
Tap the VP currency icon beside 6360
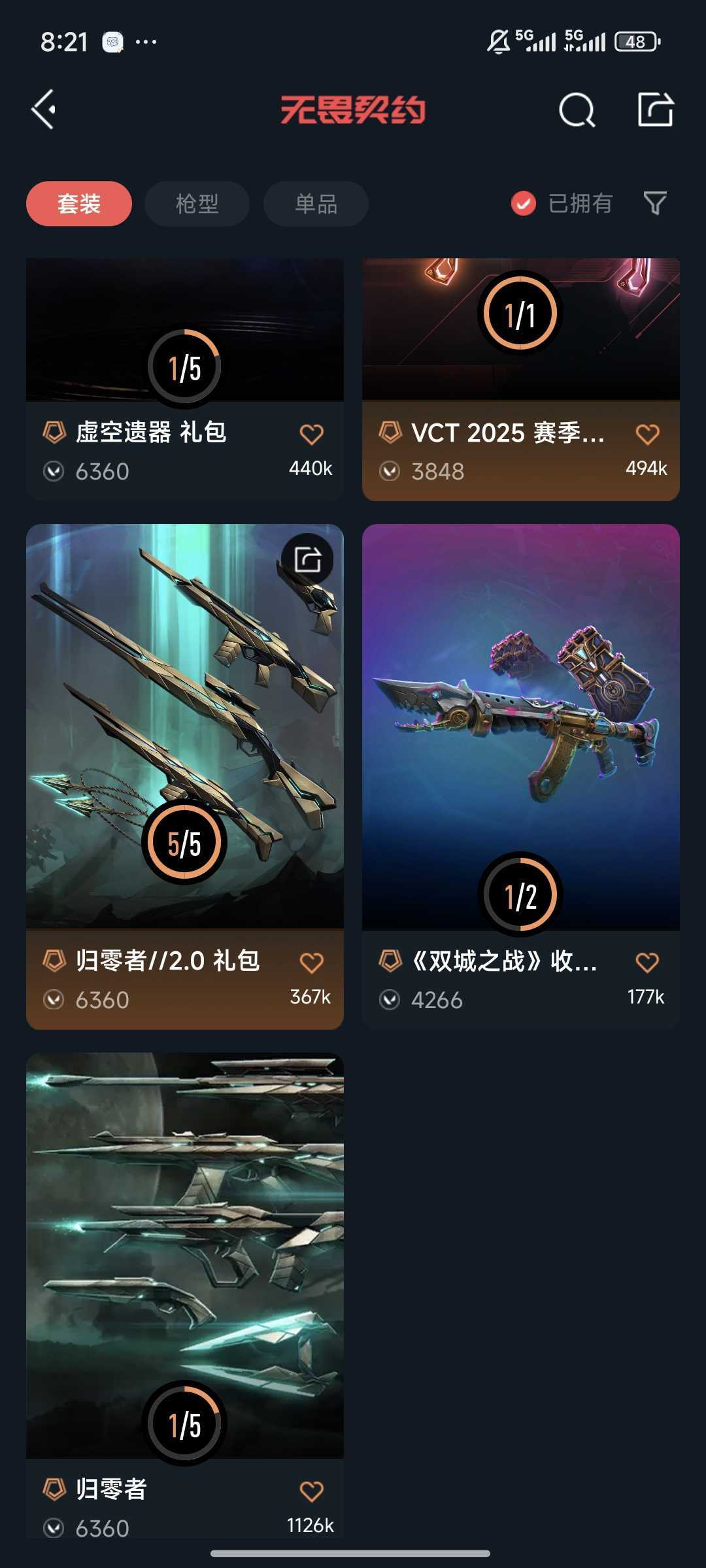pos(54,470)
